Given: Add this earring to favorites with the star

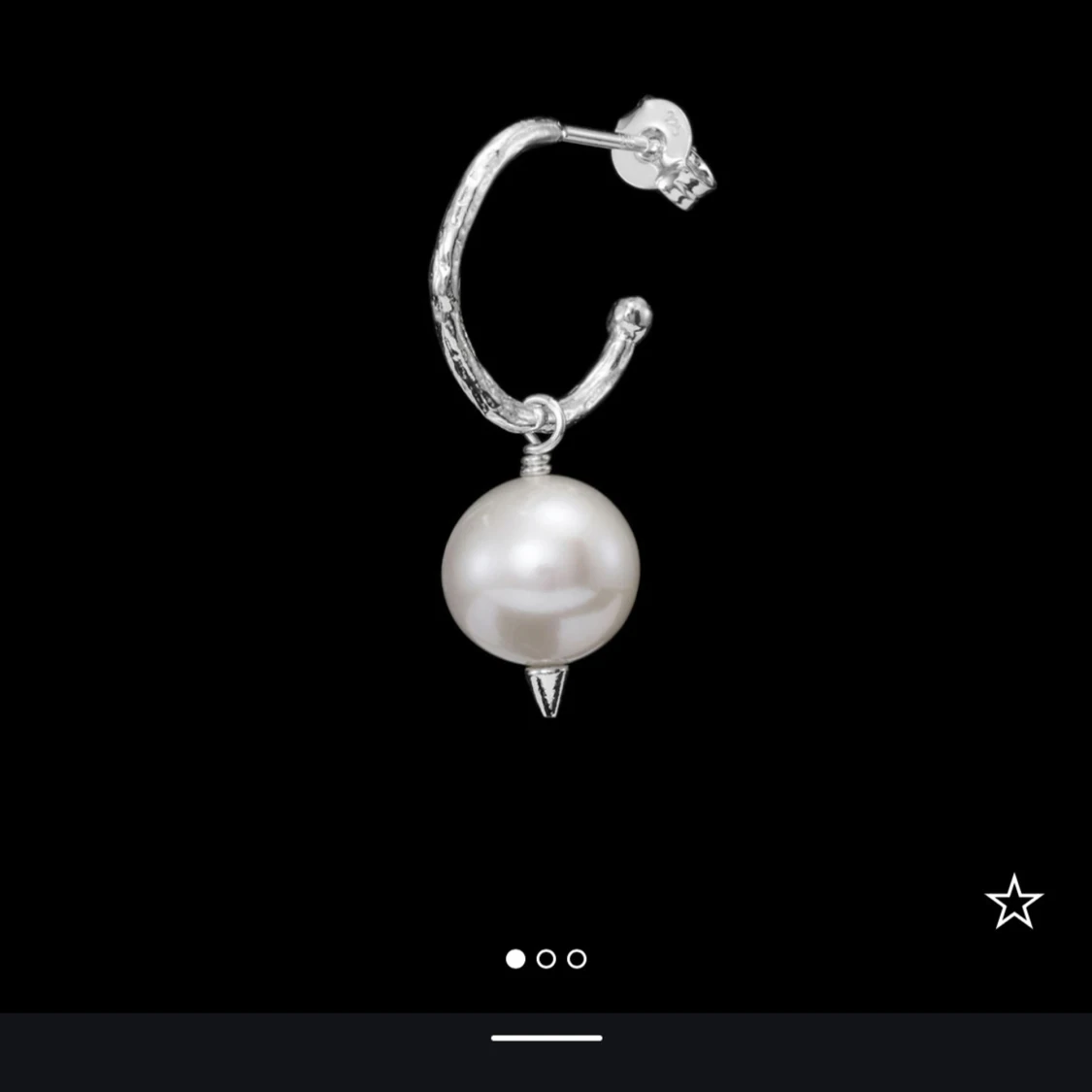Looking at the screenshot, I should point(1013,902).
